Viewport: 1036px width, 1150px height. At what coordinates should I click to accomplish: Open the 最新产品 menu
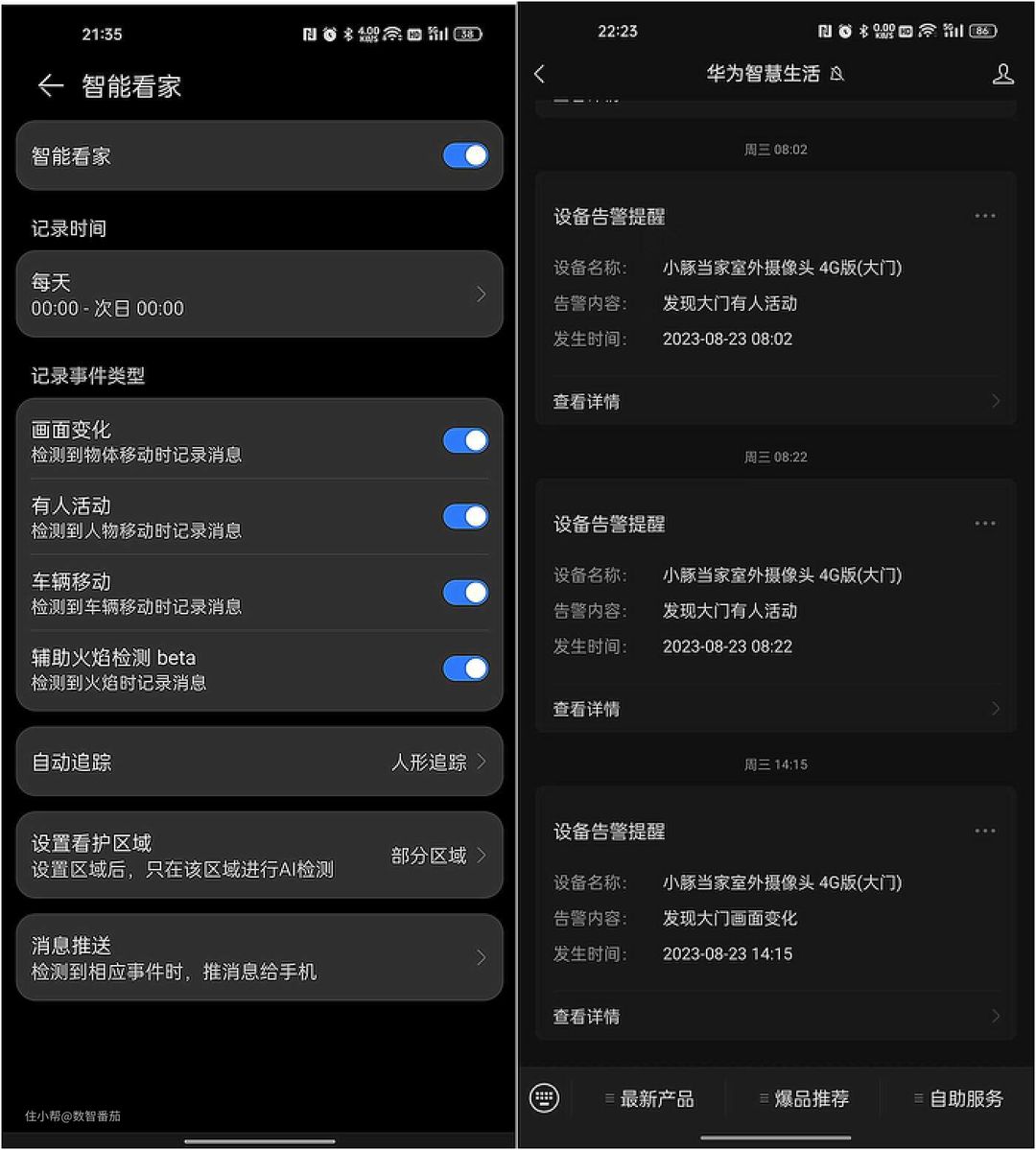(650, 1099)
